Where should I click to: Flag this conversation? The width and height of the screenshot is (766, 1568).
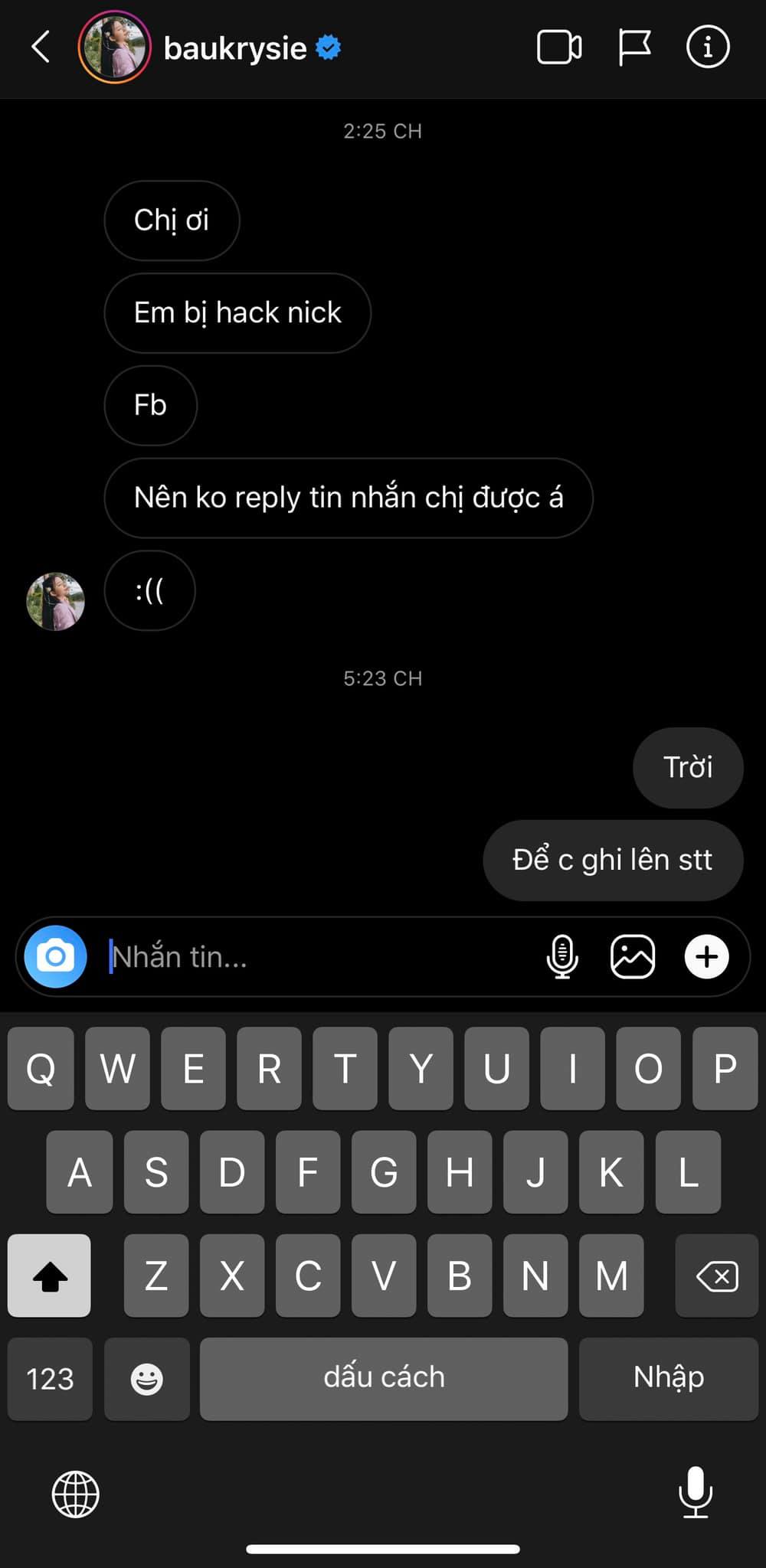click(x=634, y=47)
